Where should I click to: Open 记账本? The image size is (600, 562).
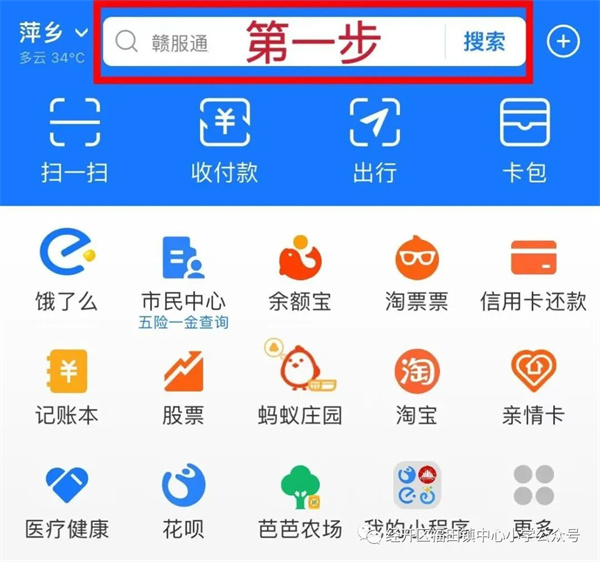click(67, 384)
